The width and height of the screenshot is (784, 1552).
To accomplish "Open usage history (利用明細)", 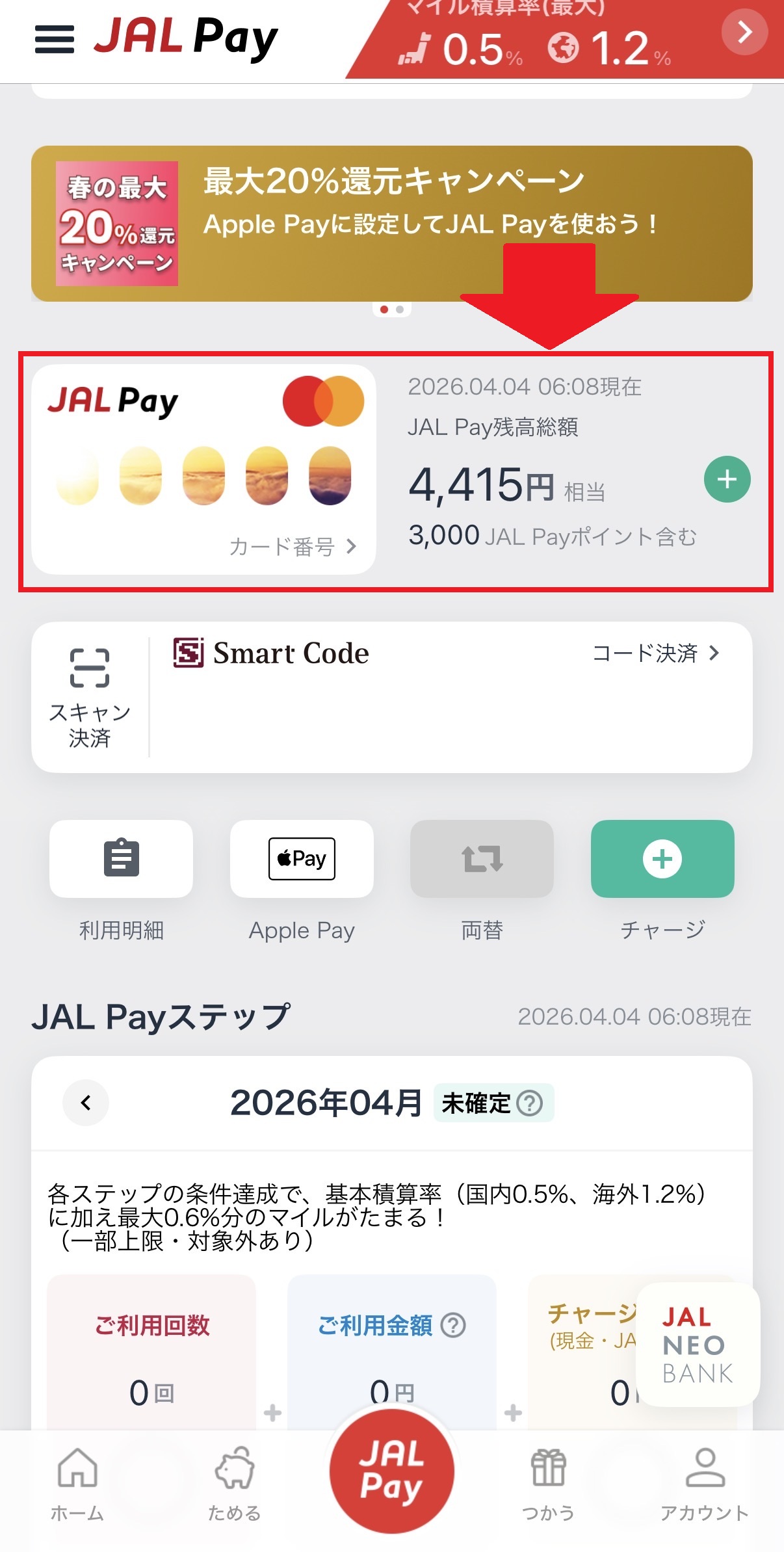I will click(x=121, y=859).
